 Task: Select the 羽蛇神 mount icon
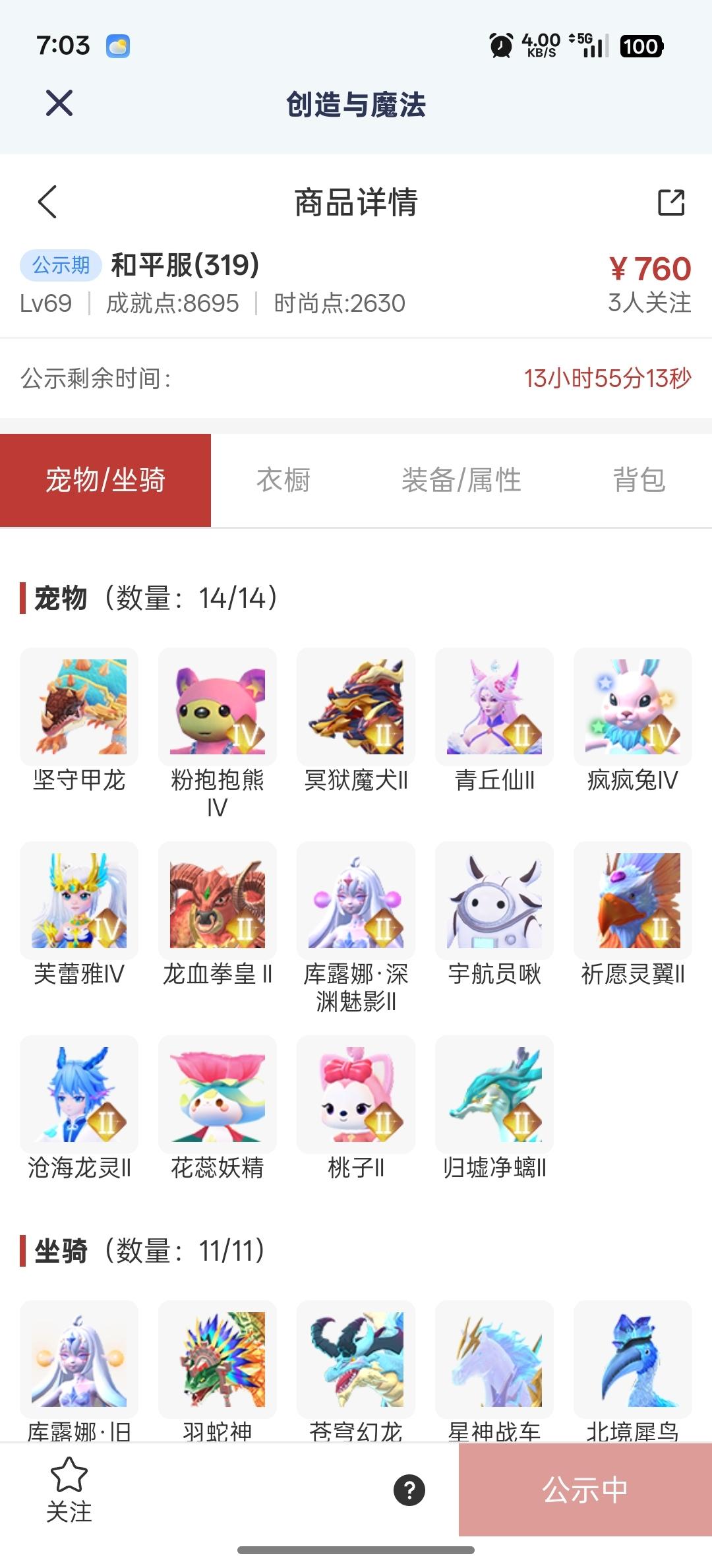pos(217,1361)
